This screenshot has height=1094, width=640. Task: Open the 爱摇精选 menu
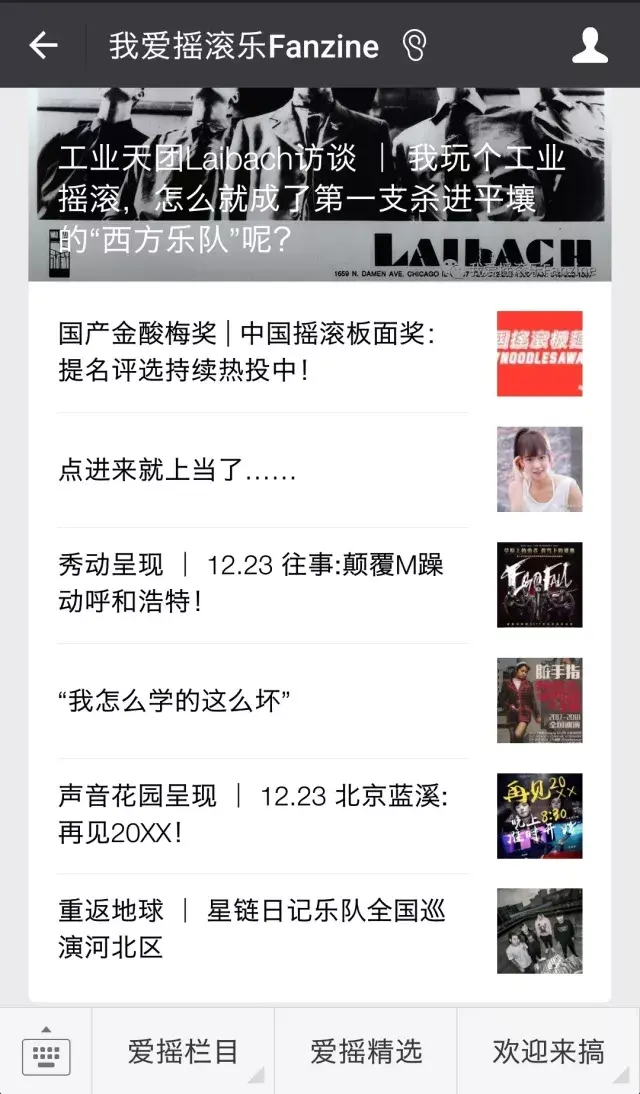[366, 1051]
